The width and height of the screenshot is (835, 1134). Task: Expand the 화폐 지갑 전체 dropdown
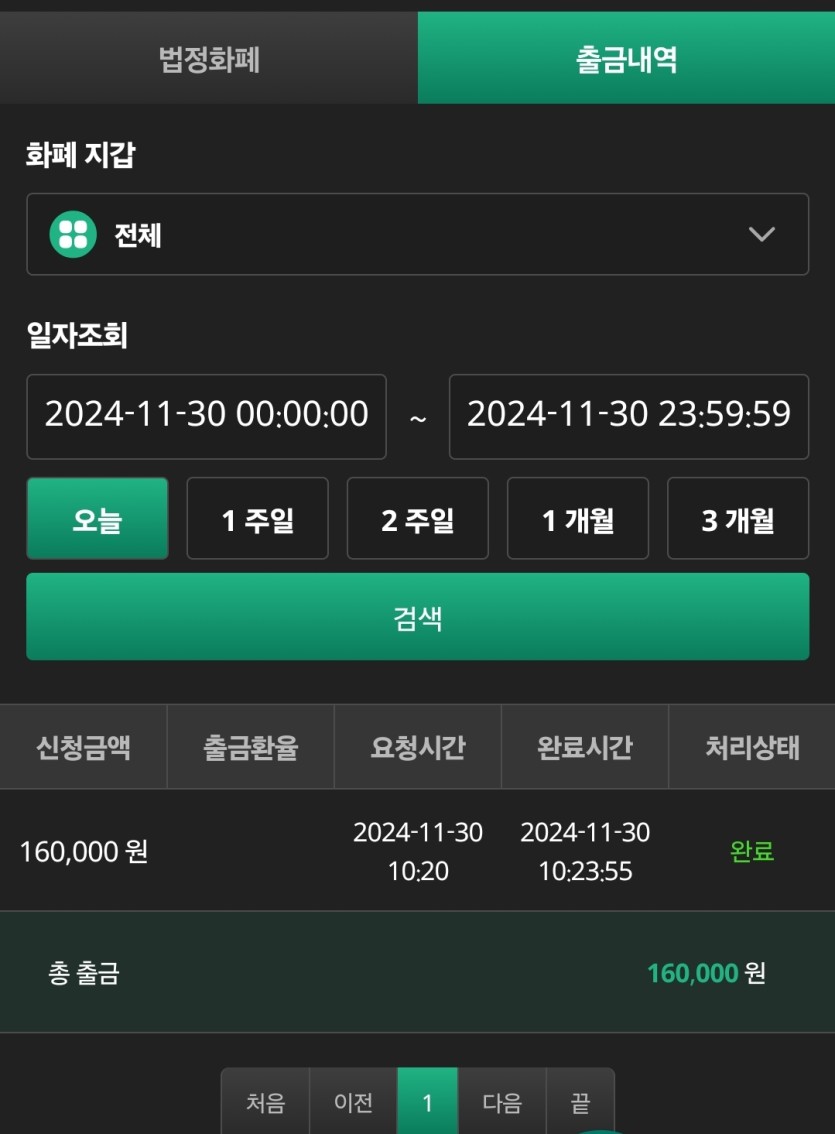click(417, 235)
